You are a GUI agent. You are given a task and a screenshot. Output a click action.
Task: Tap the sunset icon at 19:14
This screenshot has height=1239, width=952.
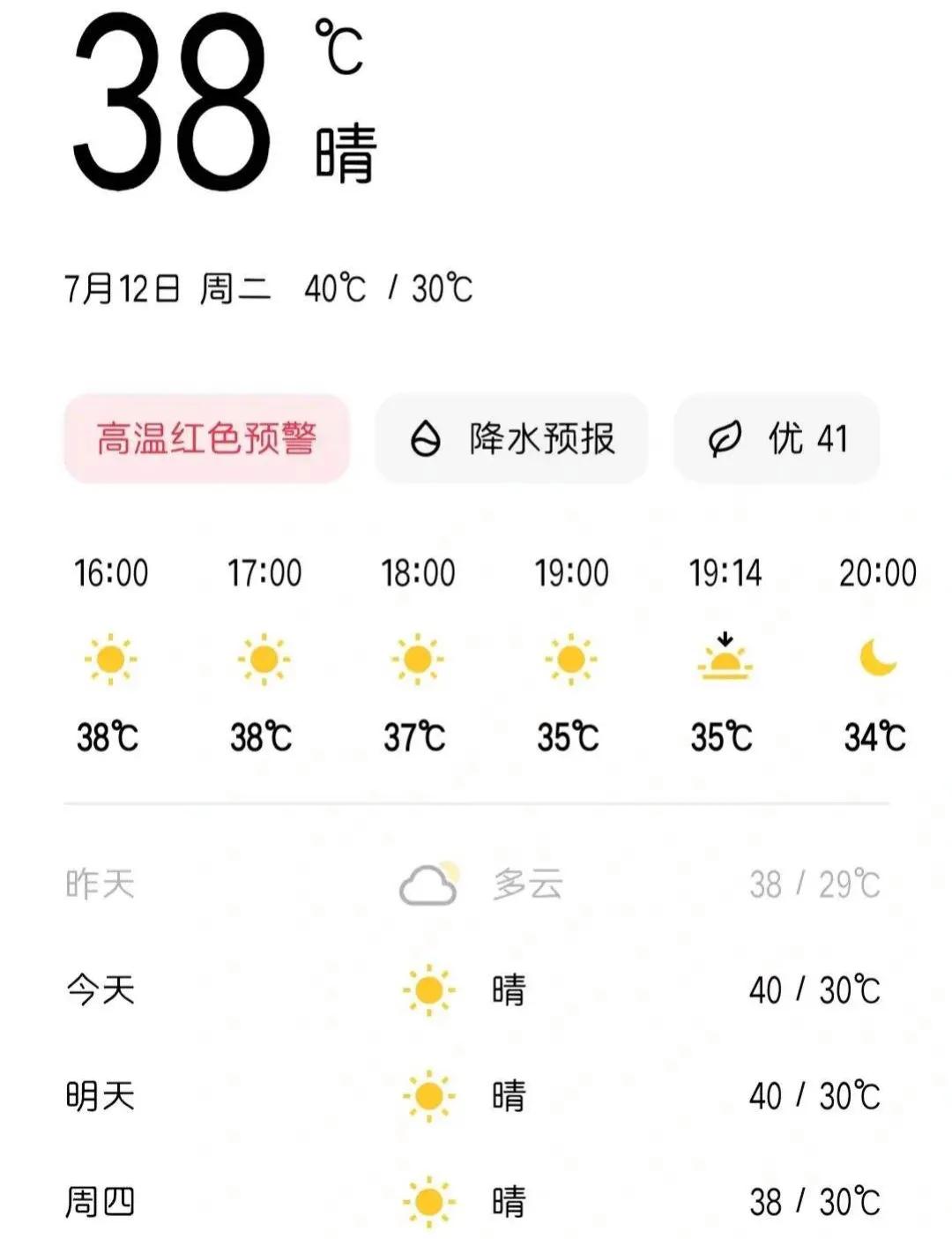(x=725, y=661)
